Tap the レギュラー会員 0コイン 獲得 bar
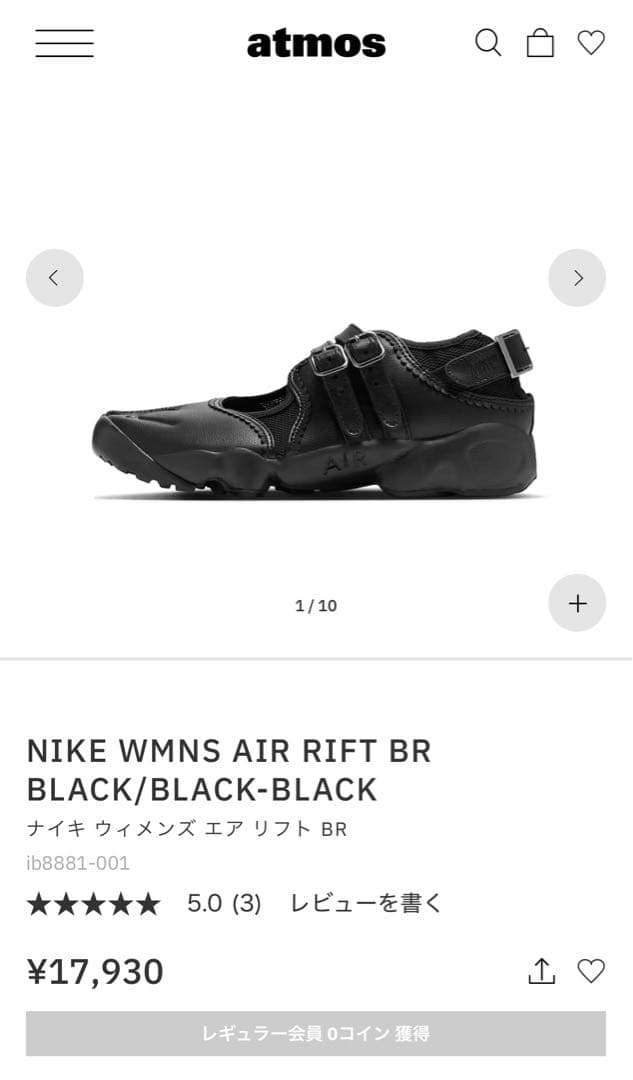 (x=316, y=1034)
